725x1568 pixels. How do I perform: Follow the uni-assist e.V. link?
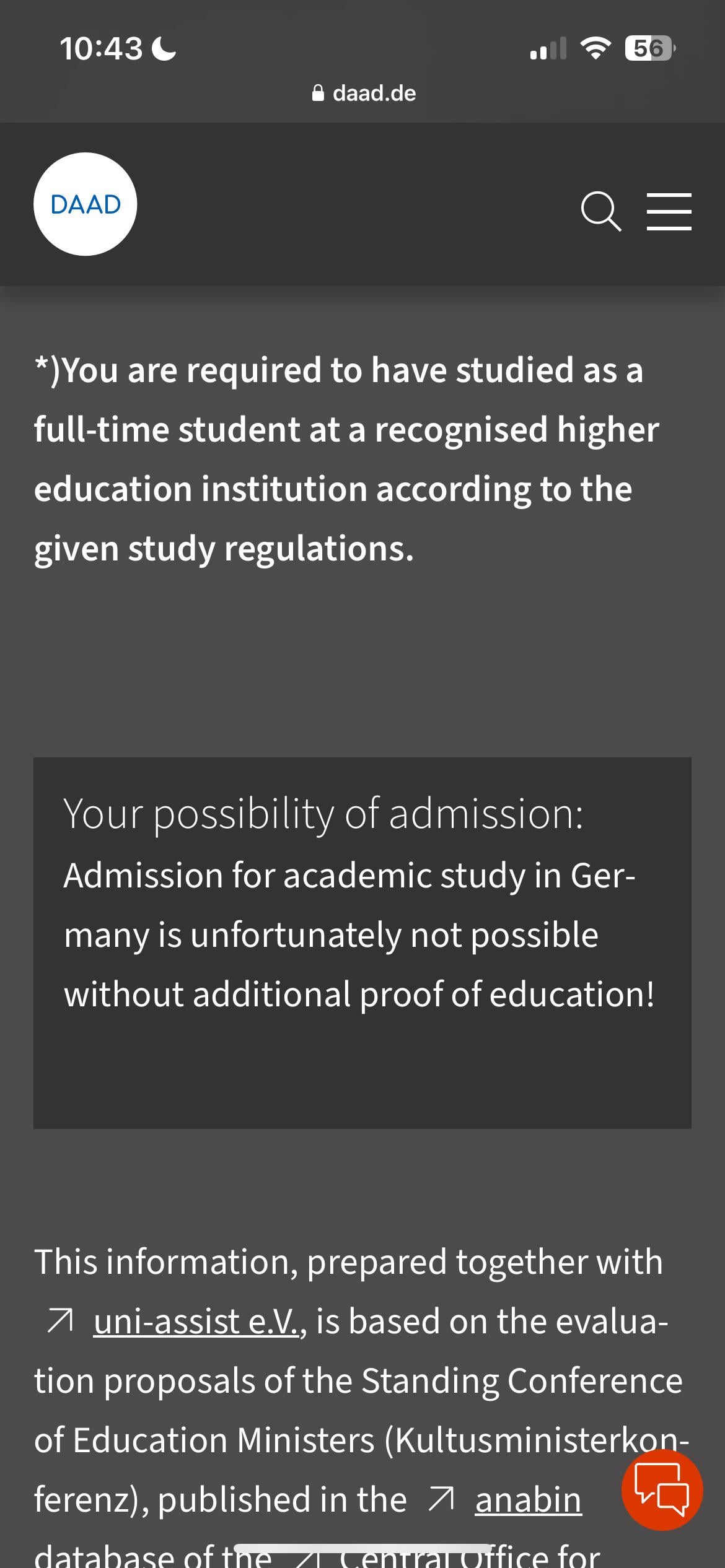coord(196,1322)
